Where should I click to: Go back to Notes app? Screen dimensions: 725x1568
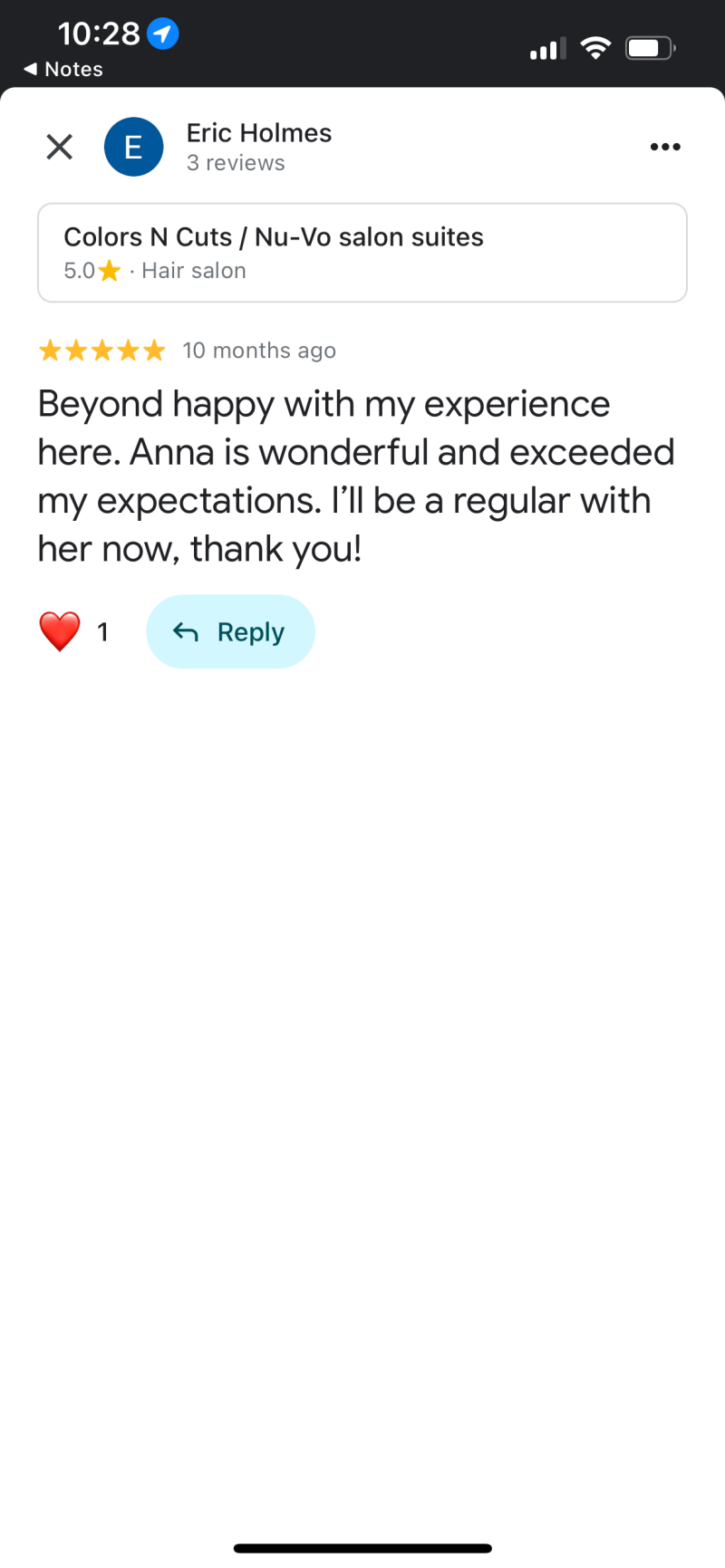[63, 70]
